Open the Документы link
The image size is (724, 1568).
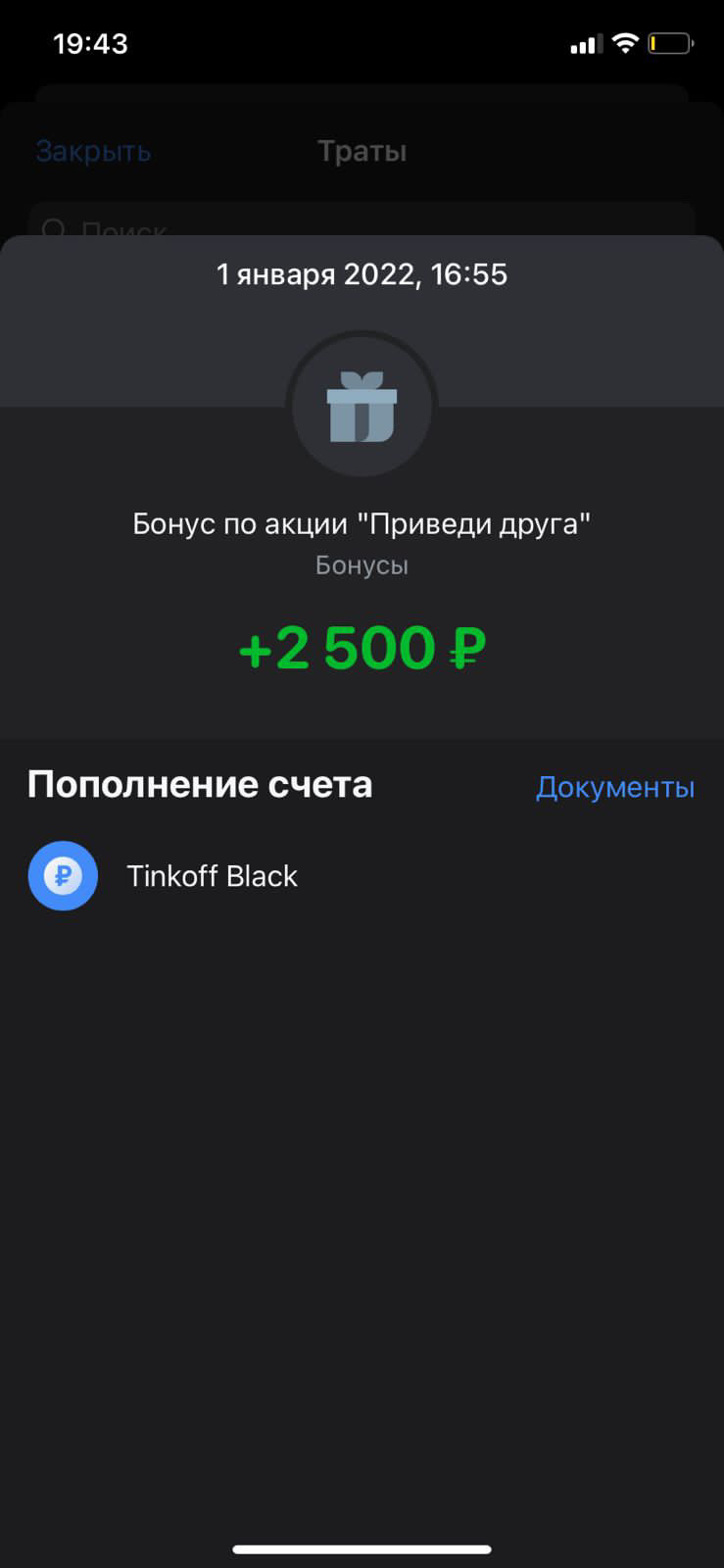coord(614,787)
